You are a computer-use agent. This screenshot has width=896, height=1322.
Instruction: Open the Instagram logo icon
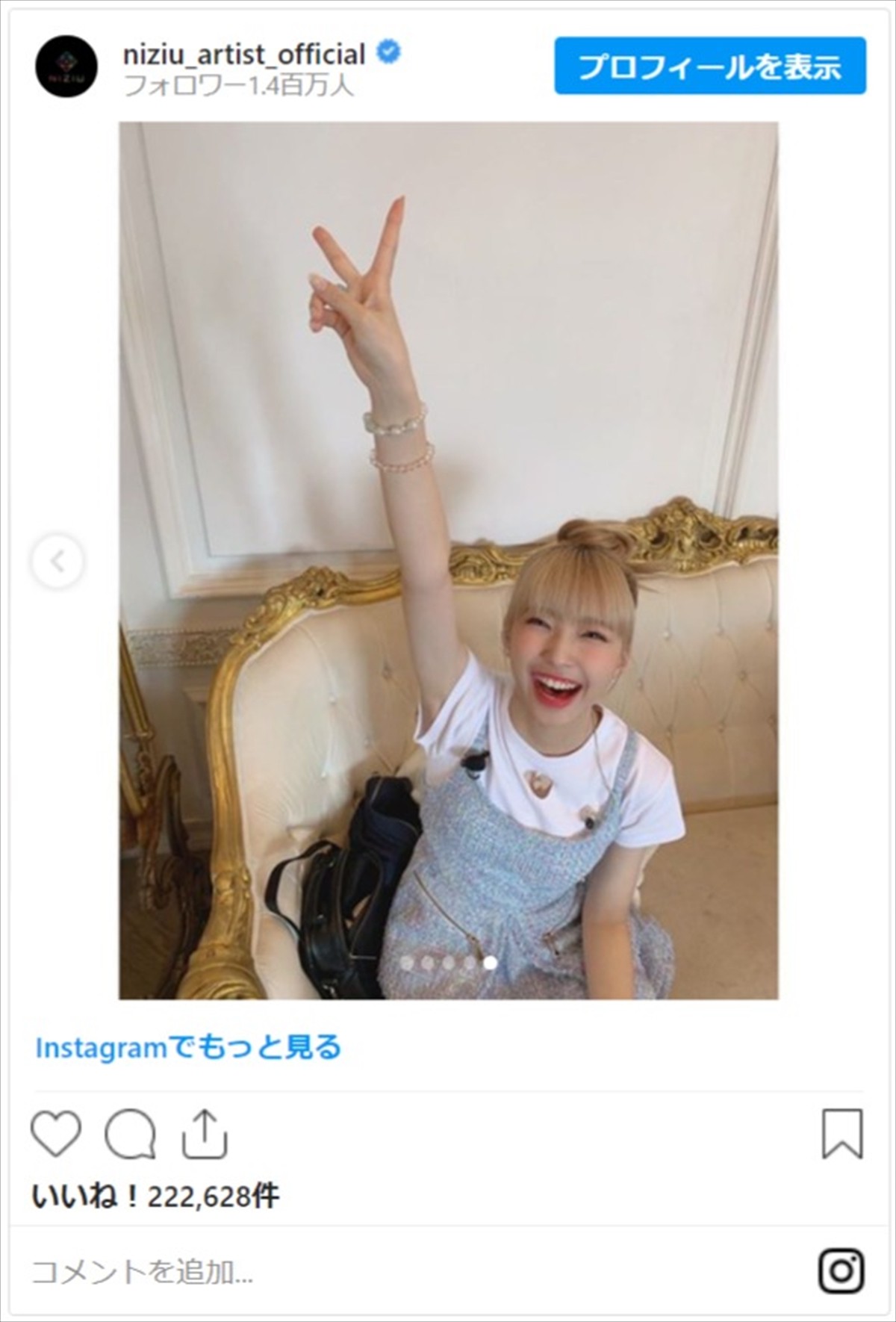(841, 1270)
